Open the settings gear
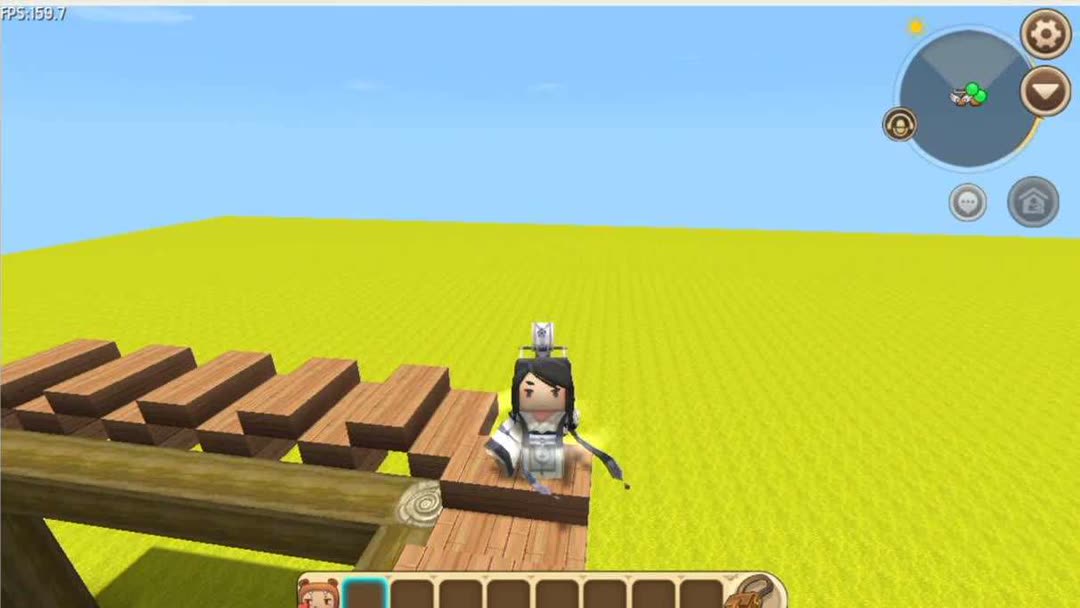Viewport: 1080px width, 608px height. (1045, 35)
